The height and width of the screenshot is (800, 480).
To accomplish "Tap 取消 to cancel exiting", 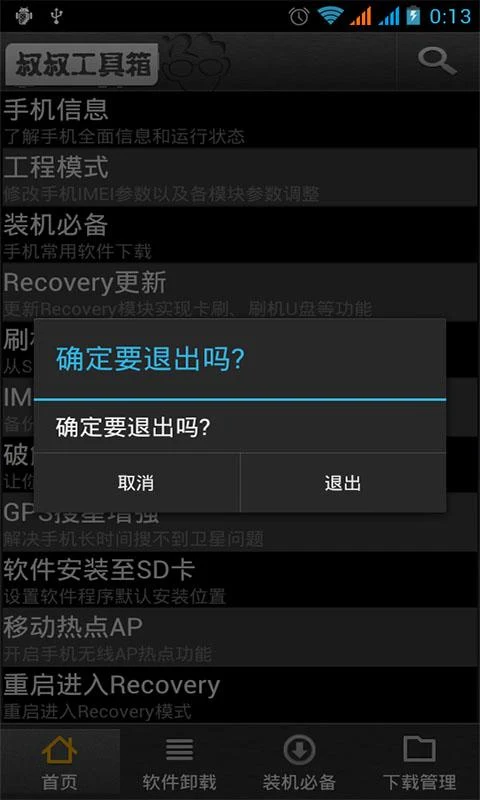I will 137,483.
